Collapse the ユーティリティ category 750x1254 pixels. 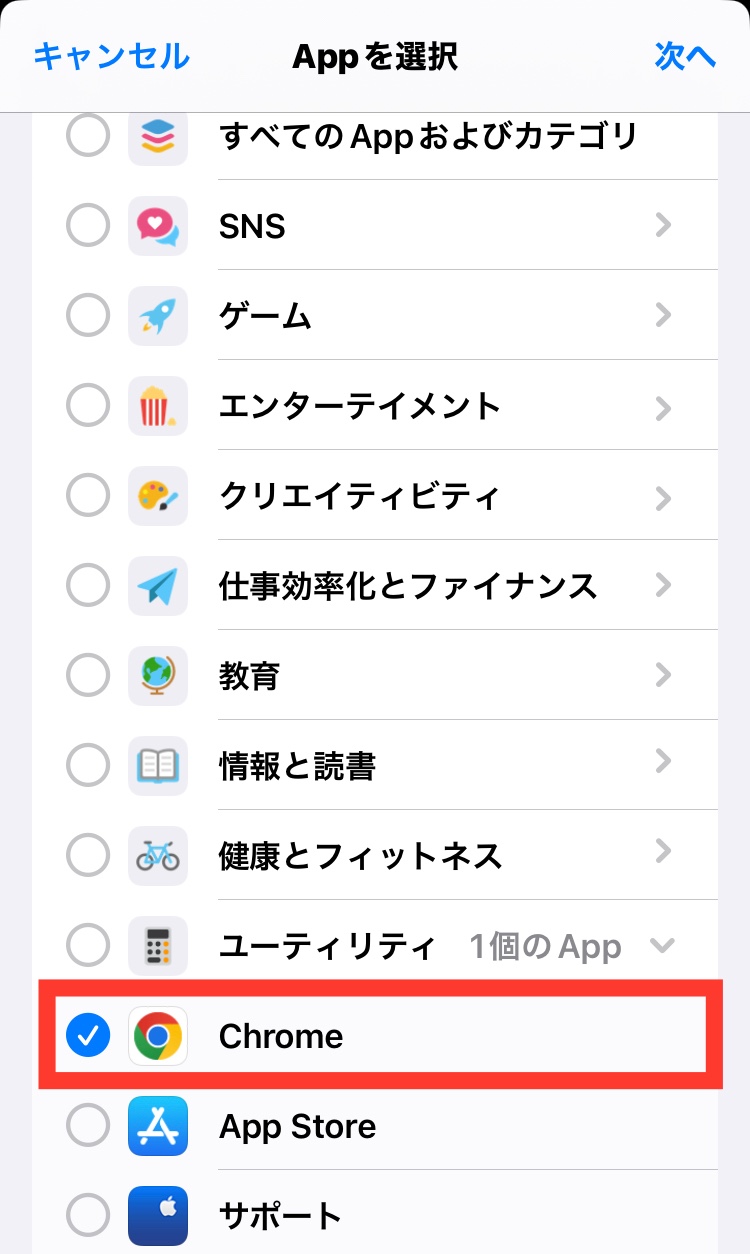pos(662,946)
